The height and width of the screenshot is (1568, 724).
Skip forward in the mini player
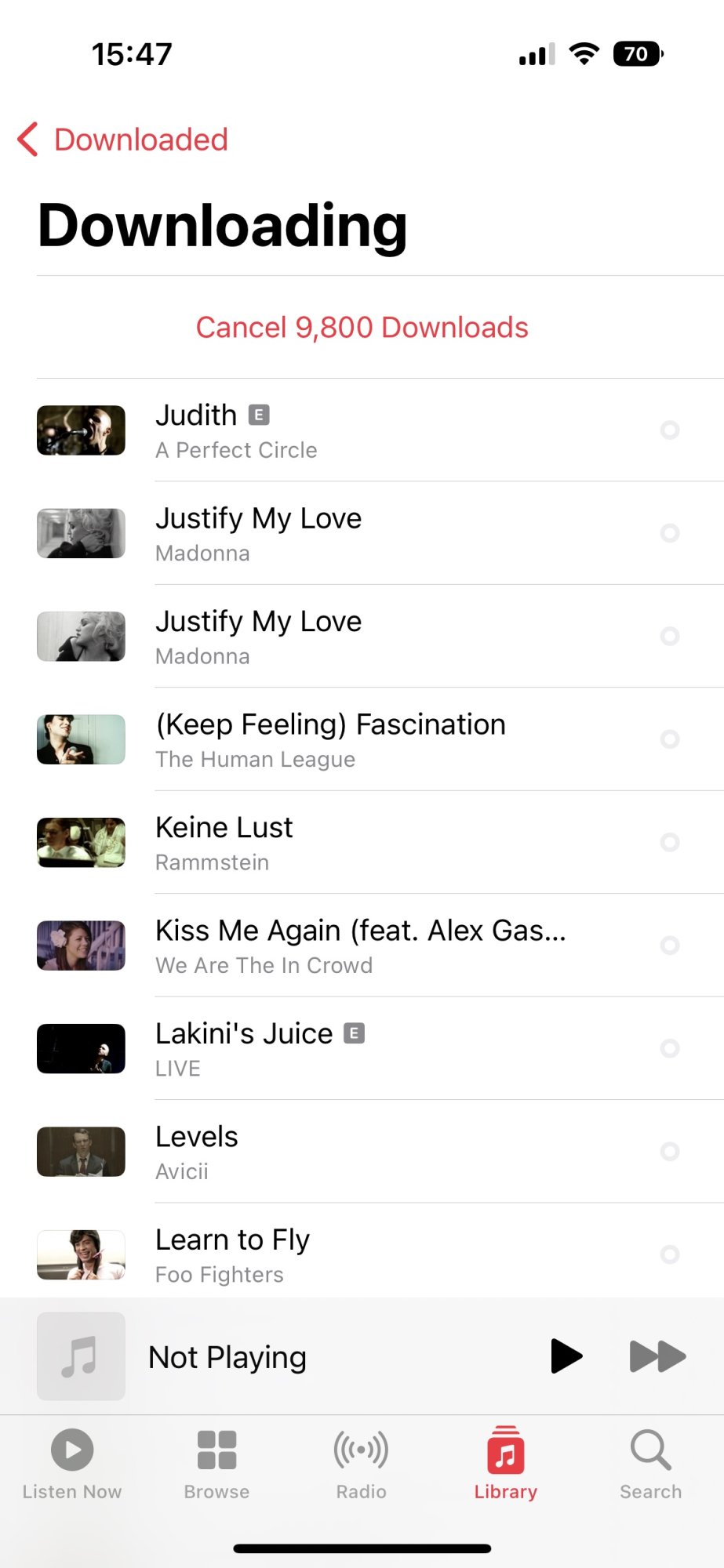coord(657,1357)
